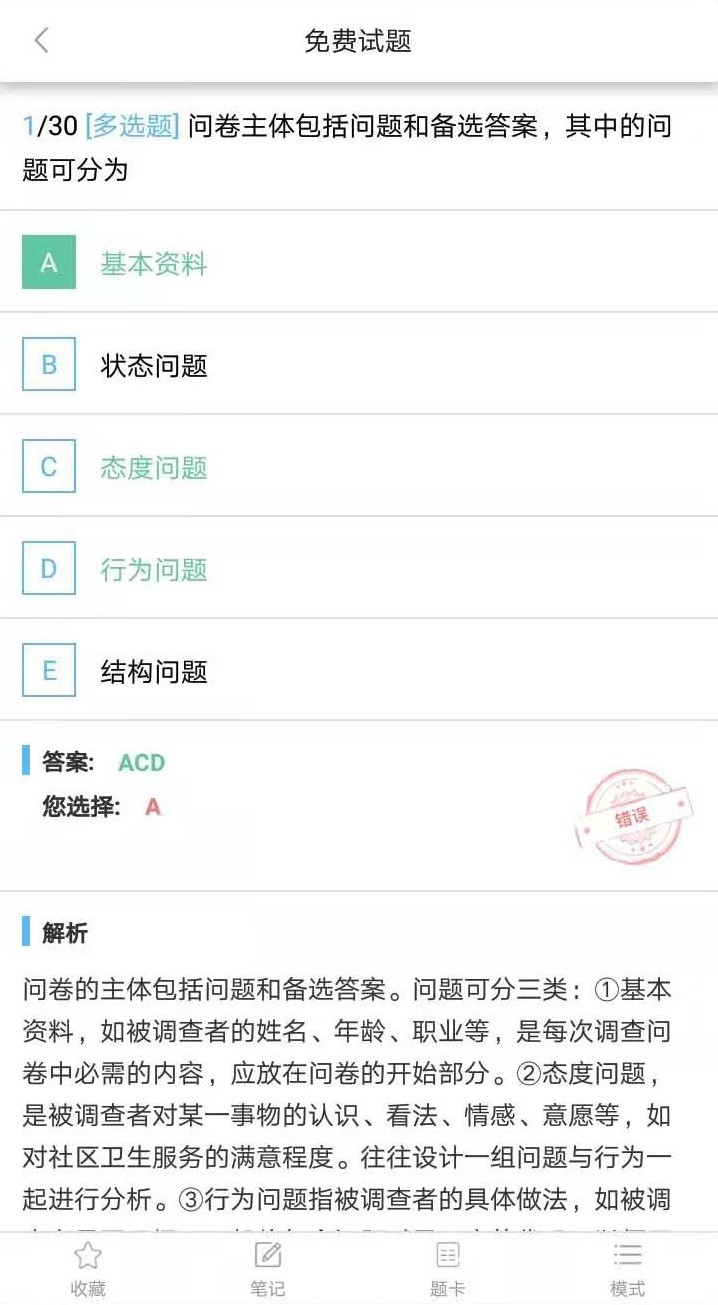
Task: Add this question to 收藏
Action: [88, 1268]
